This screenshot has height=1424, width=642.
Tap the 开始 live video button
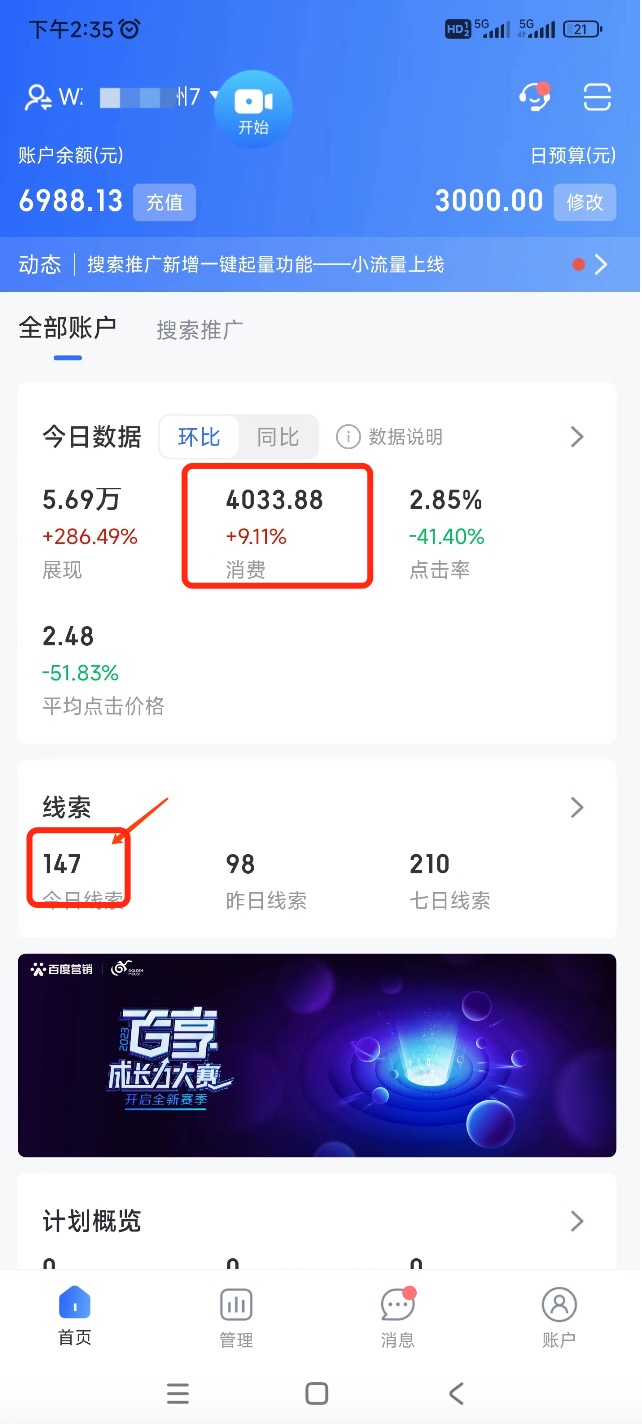click(253, 108)
